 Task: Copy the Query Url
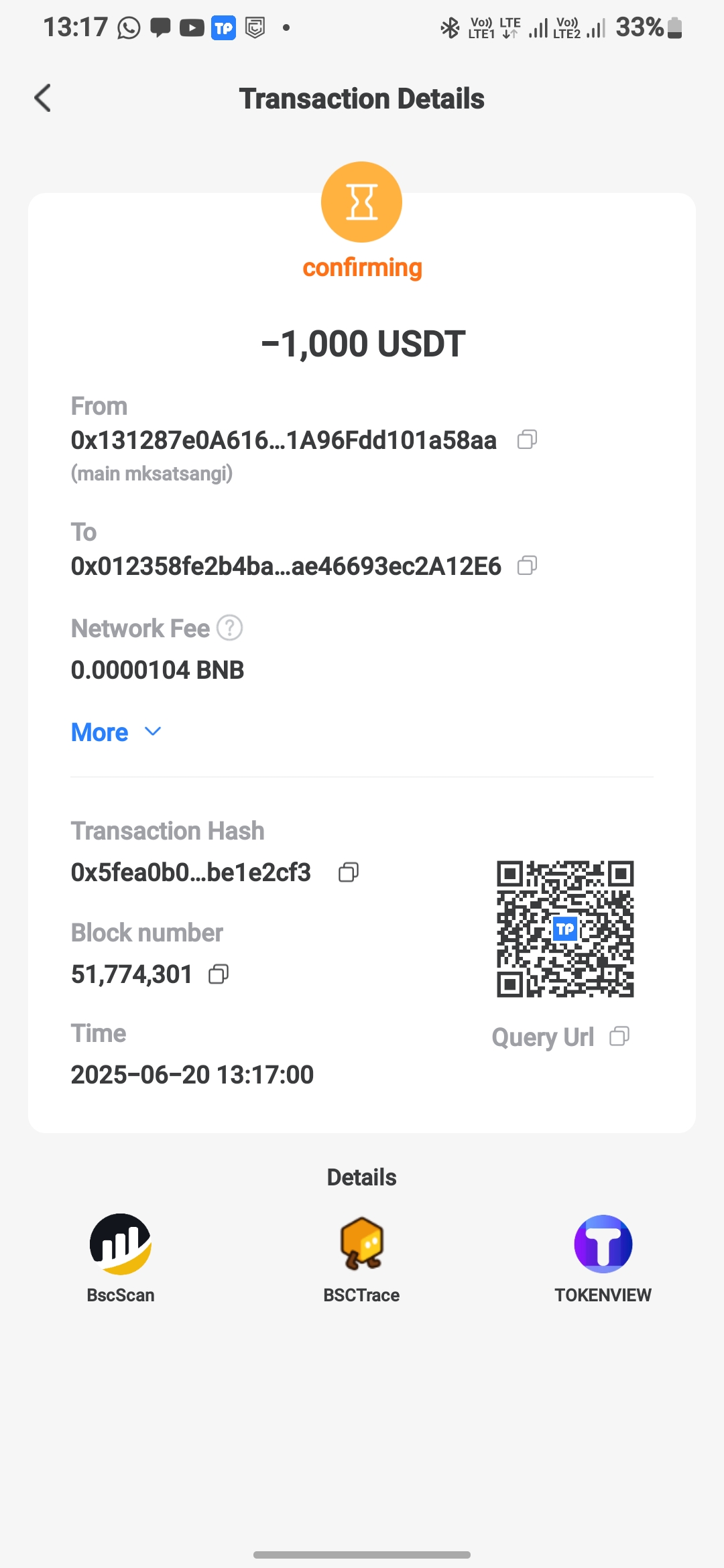coord(619,1037)
